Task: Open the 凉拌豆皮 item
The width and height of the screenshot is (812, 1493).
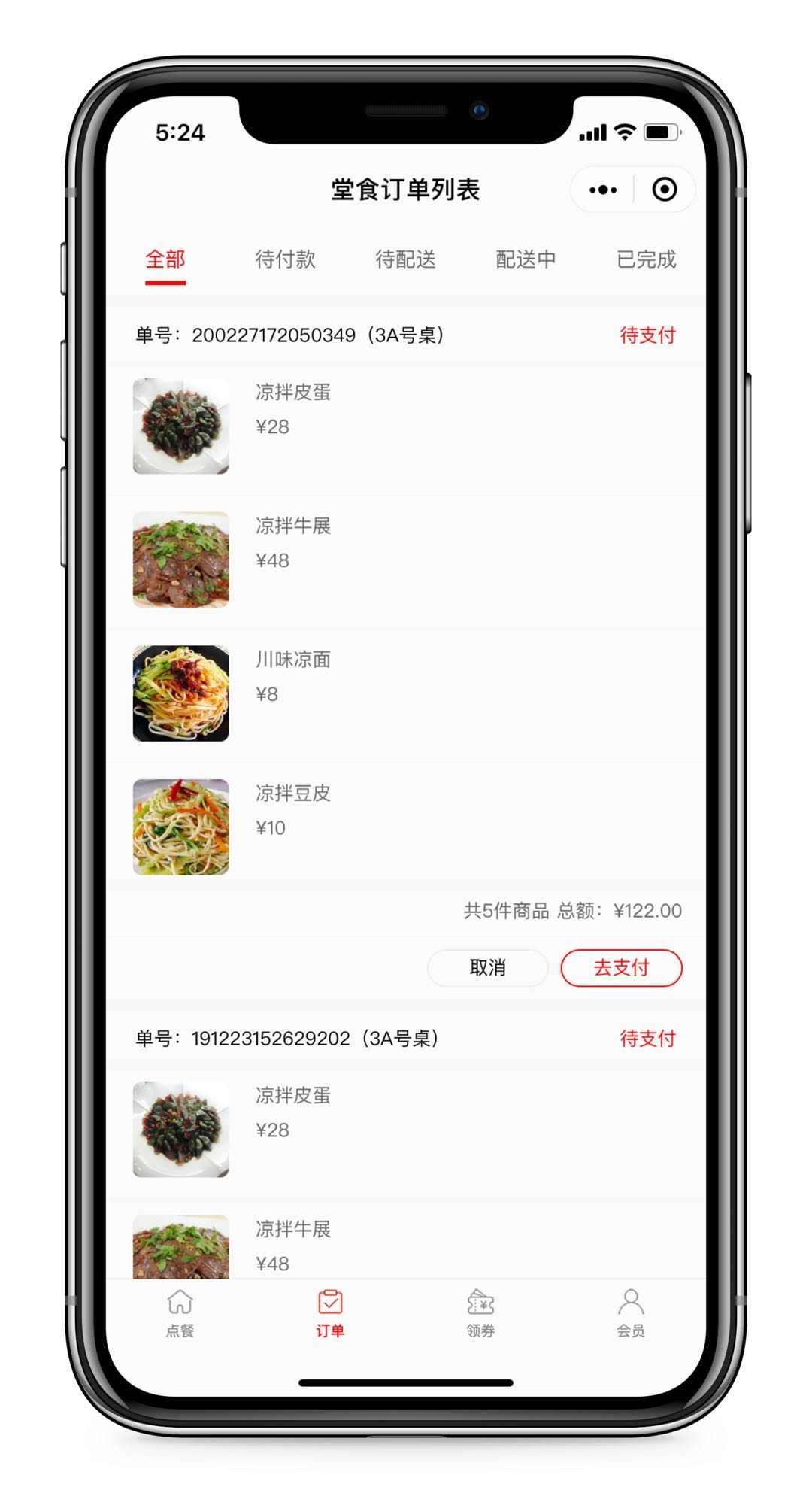Action: pyautogui.click(x=292, y=794)
